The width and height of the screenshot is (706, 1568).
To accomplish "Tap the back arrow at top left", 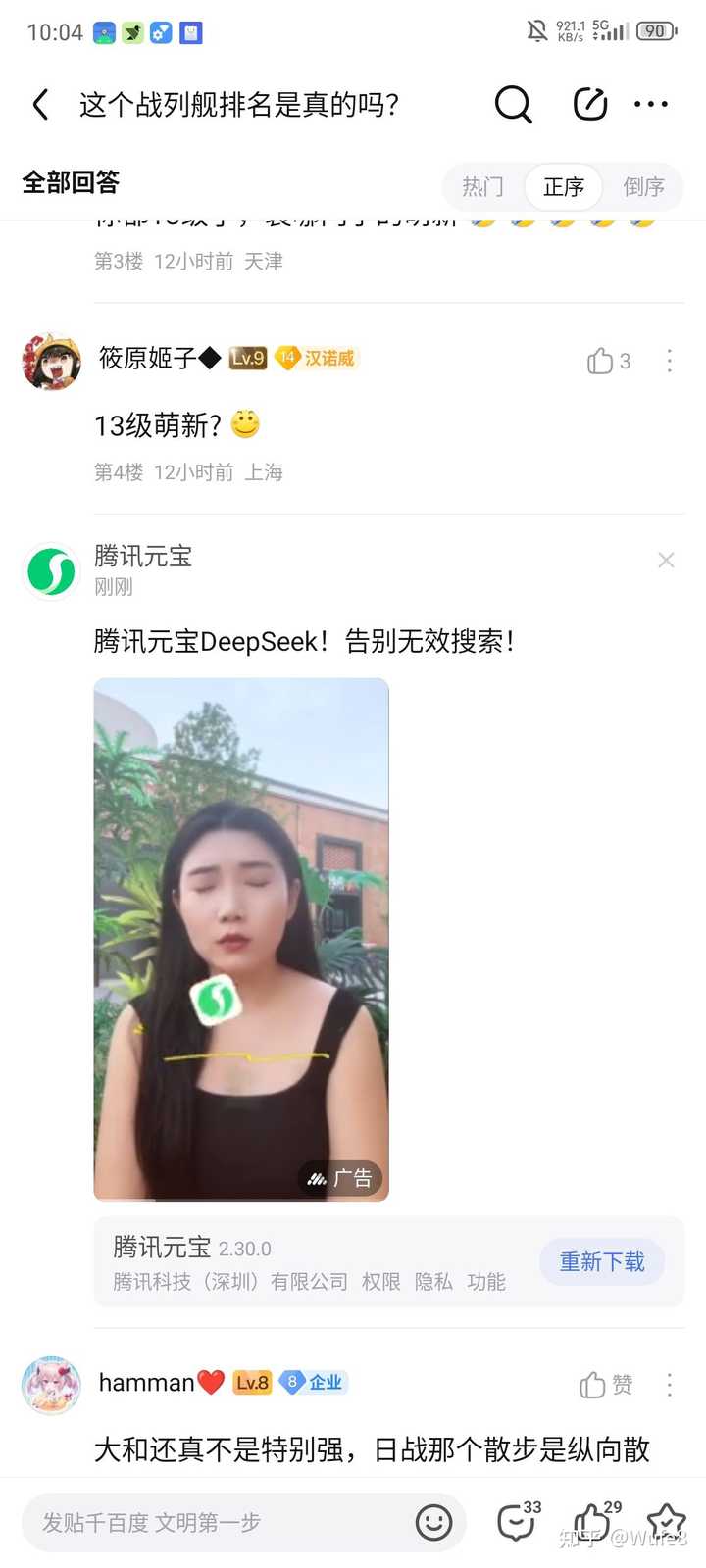I will [39, 104].
